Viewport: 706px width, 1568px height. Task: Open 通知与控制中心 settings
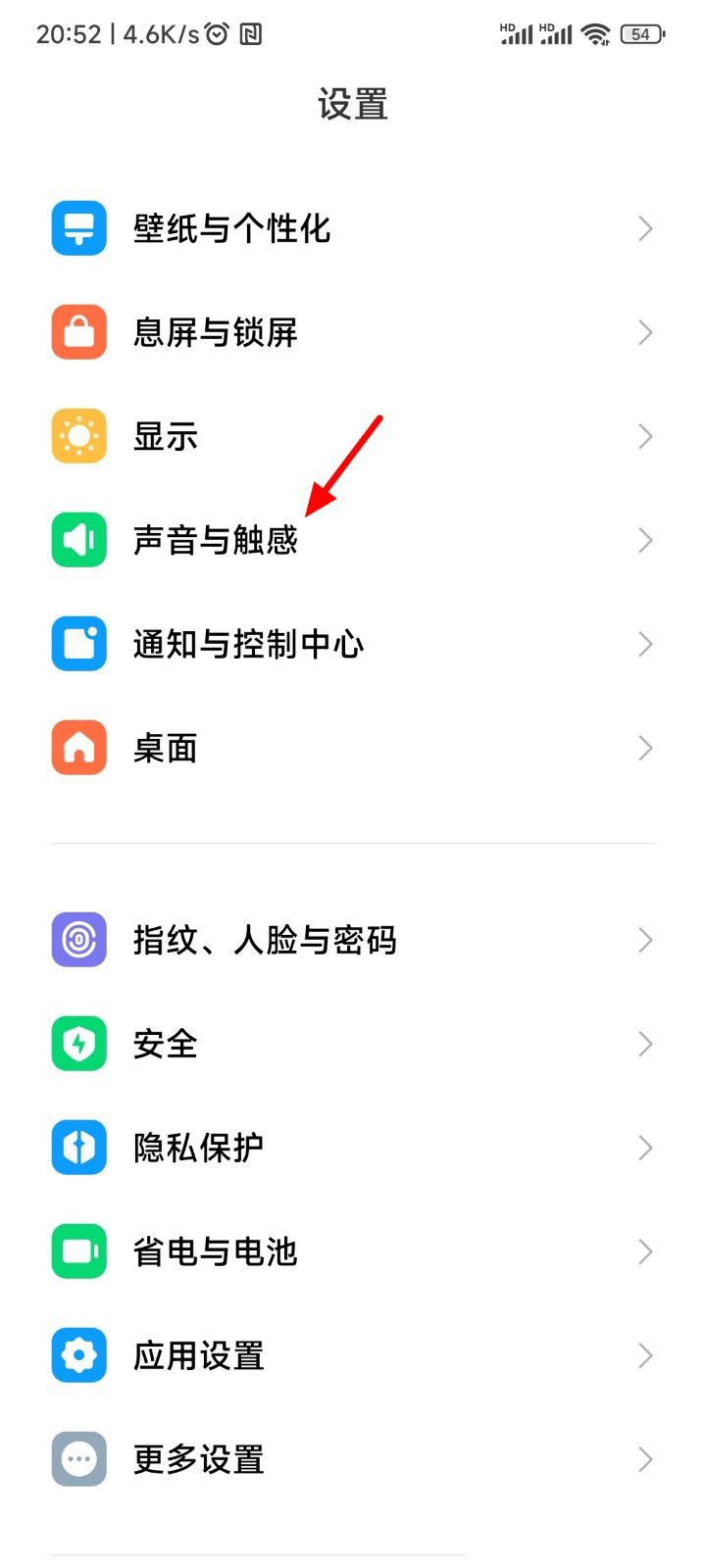pos(248,645)
